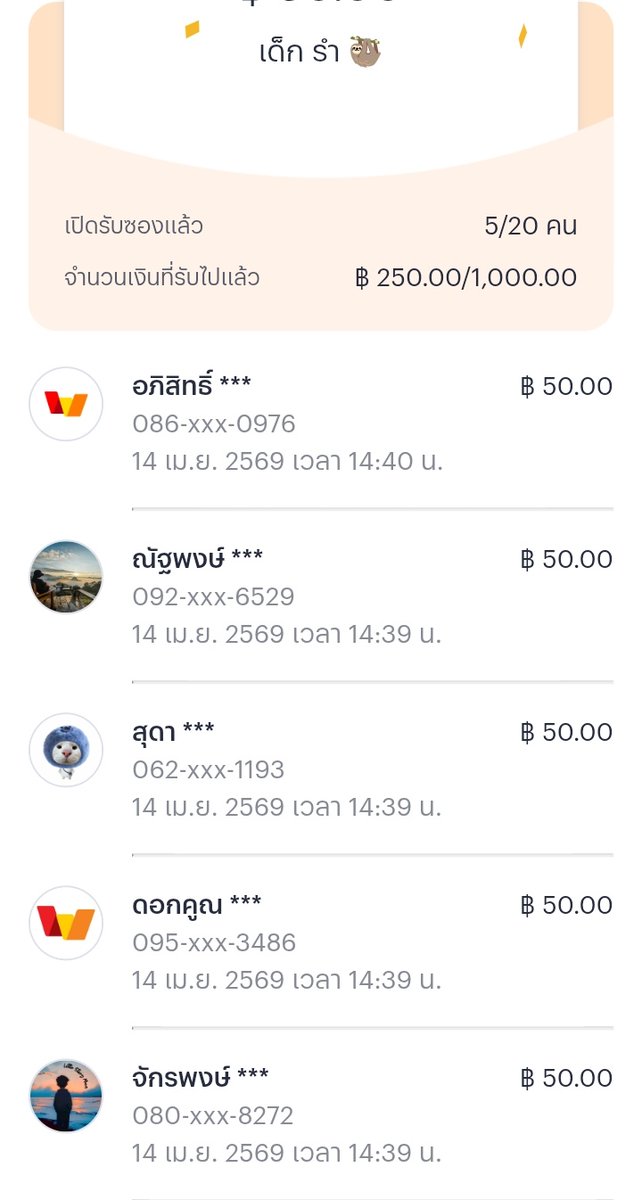The image size is (642, 1200).
Task: Select recipient ณัฐพงษ์ 092-xxx-6529
Action: pyautogui.click(x=320, y=596)
